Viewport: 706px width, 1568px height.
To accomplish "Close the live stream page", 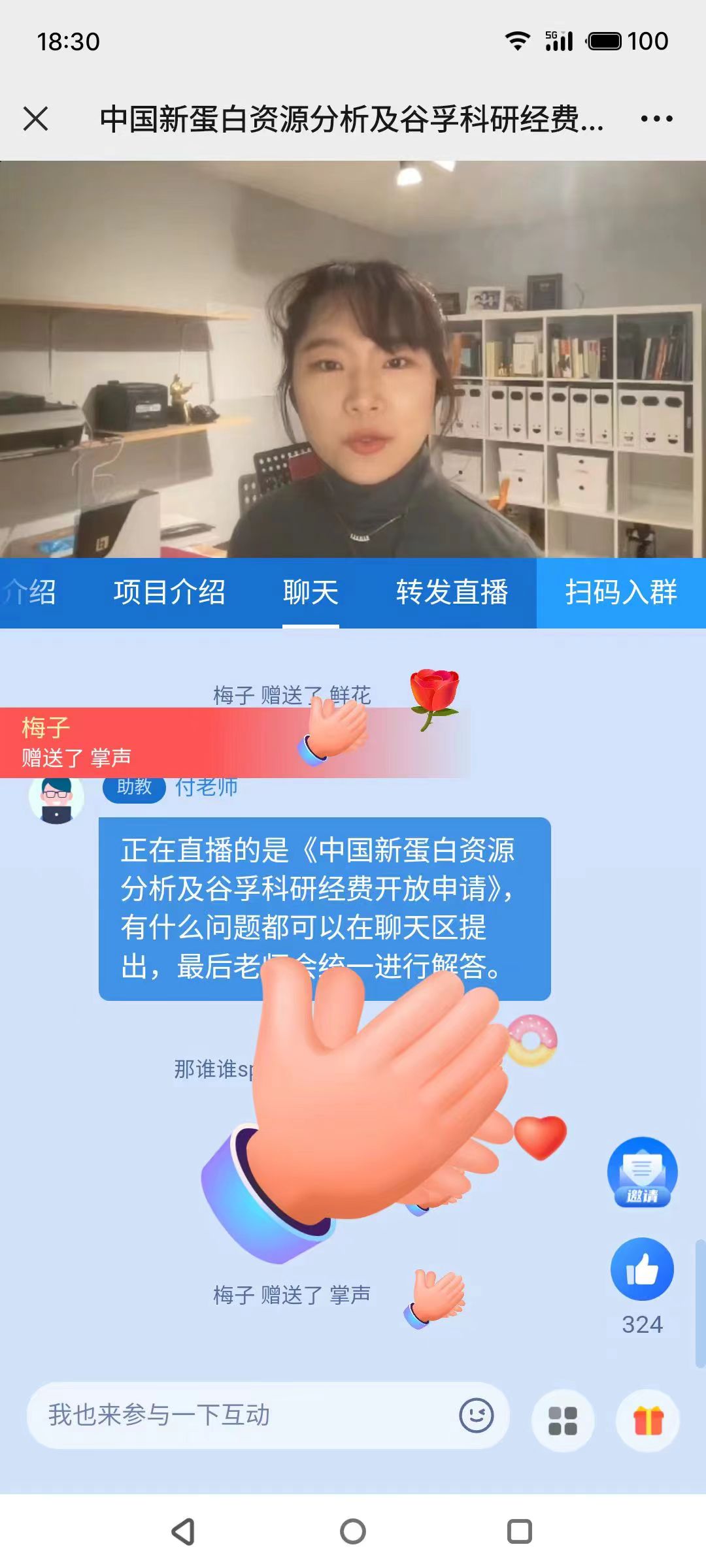I will point(35,119).
